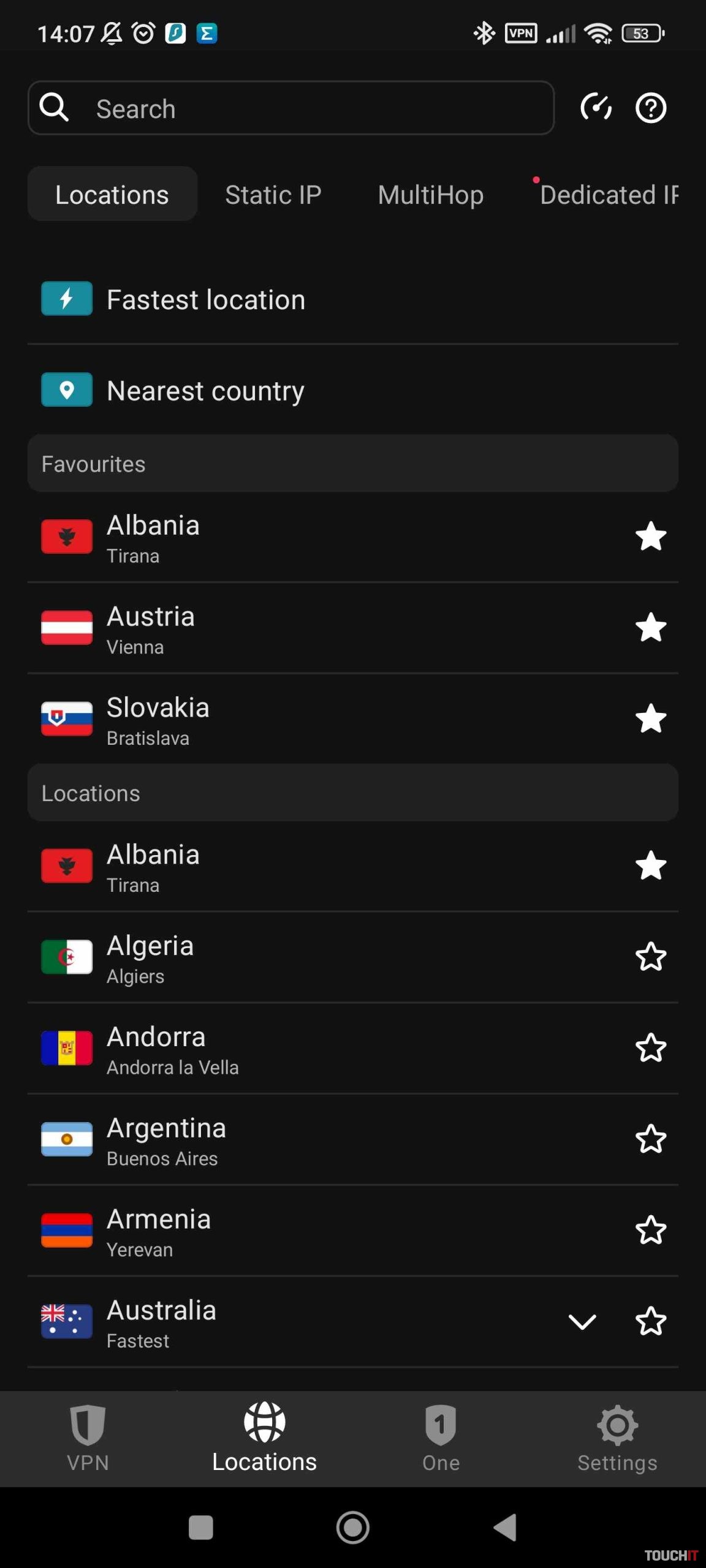Switch to the MultiHop tab
The image size is (706, 1568).
pos(430,195)
